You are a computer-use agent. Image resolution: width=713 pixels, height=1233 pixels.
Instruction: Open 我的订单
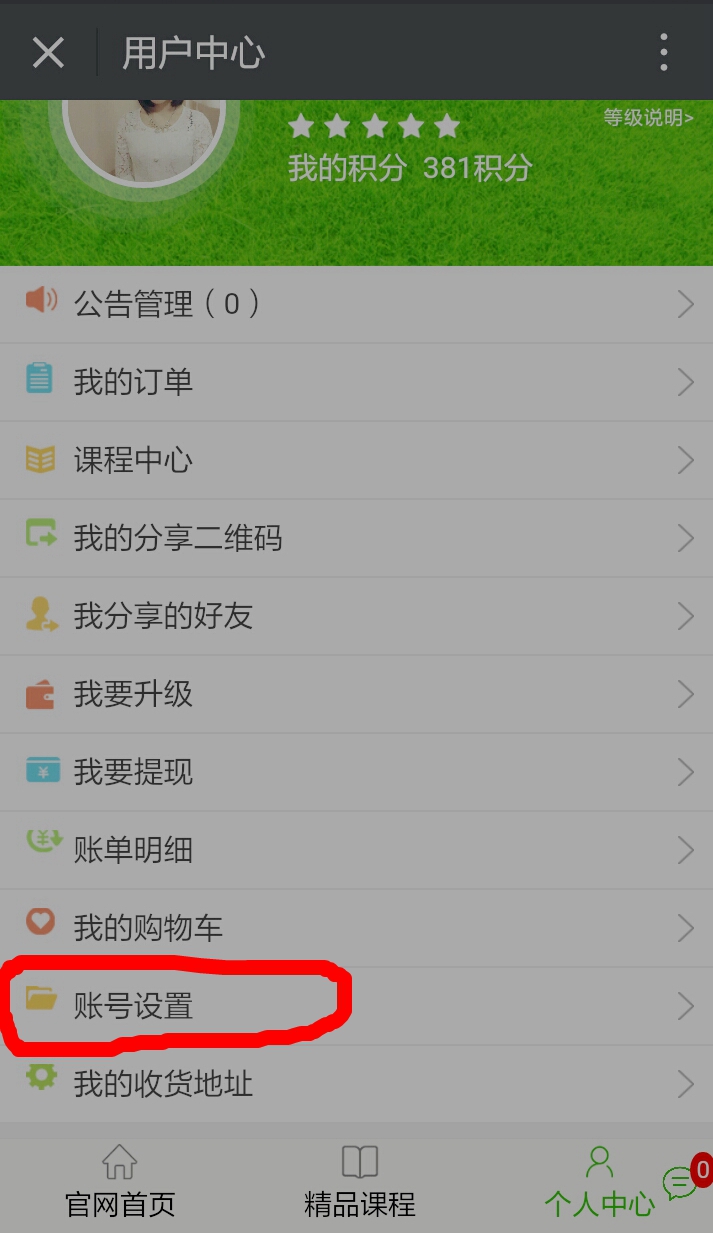(x=356, y=382)
